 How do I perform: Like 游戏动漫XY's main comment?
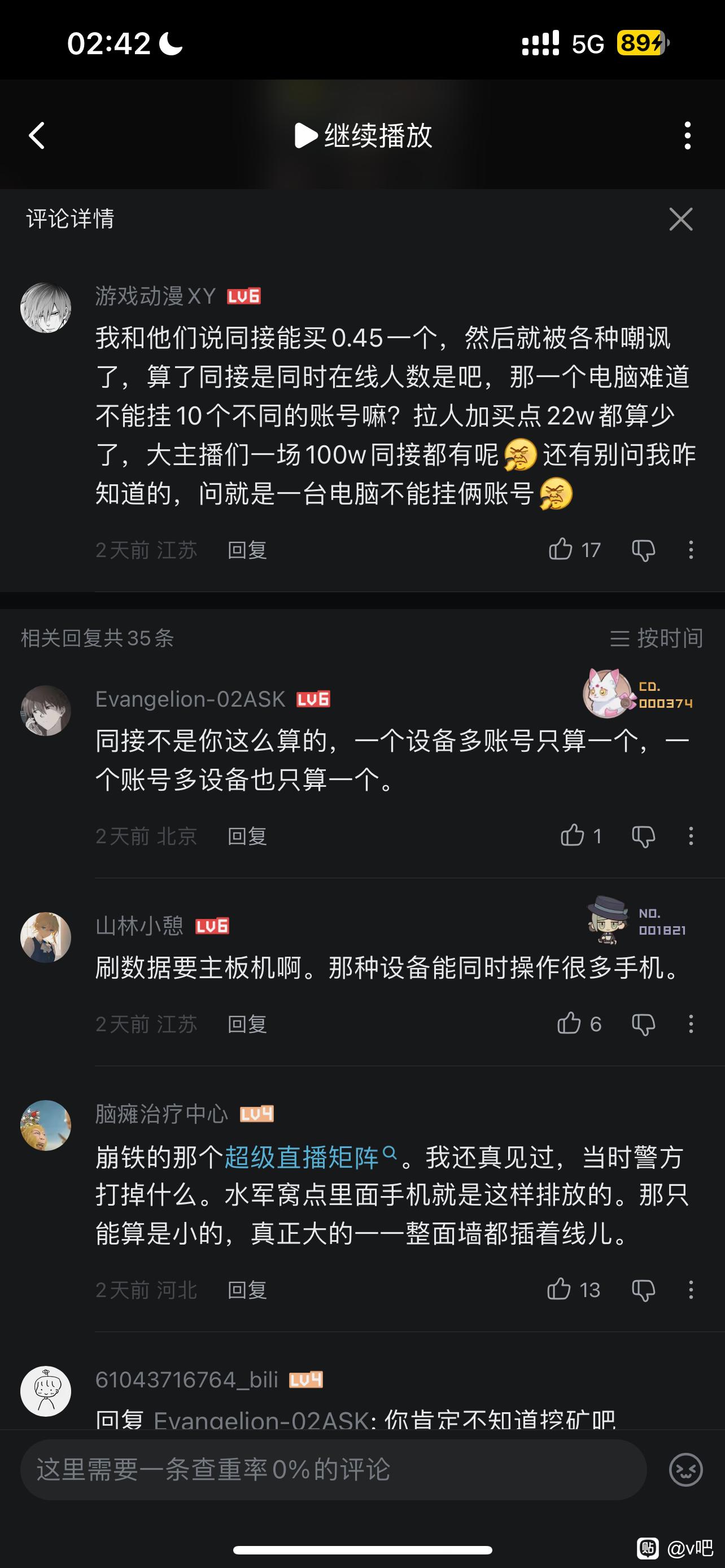[x=561, y=550]
